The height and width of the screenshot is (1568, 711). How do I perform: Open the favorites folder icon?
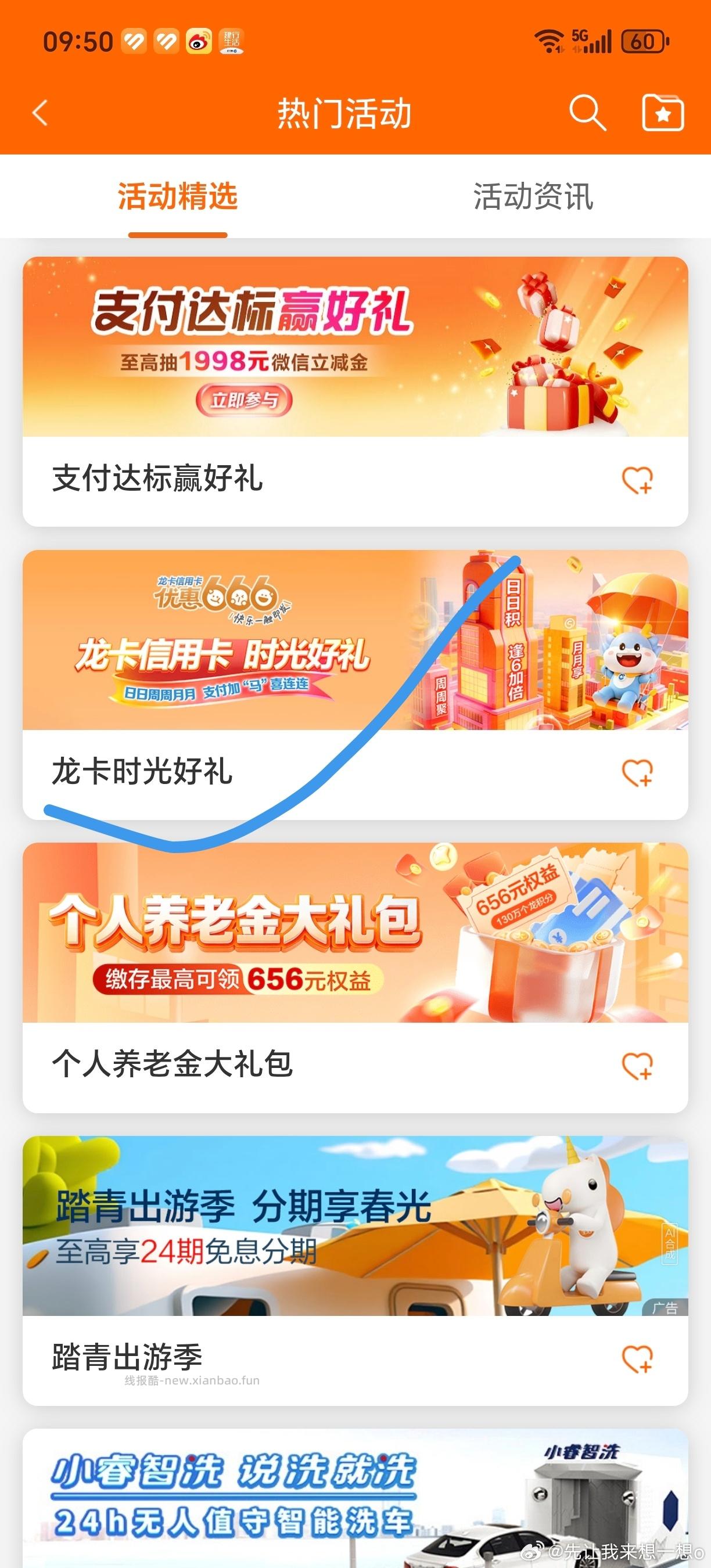(x=663, y=113)
